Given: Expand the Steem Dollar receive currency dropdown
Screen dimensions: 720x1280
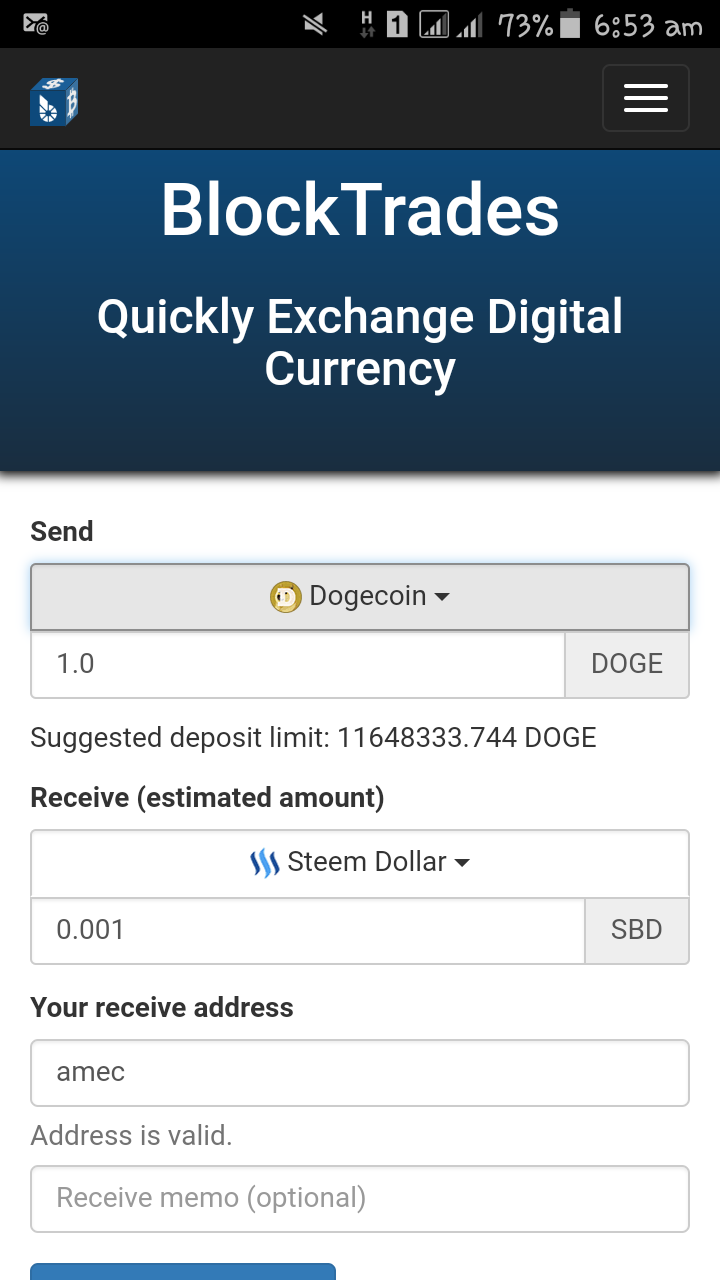Looking at the screenshot, I should 360,862.
